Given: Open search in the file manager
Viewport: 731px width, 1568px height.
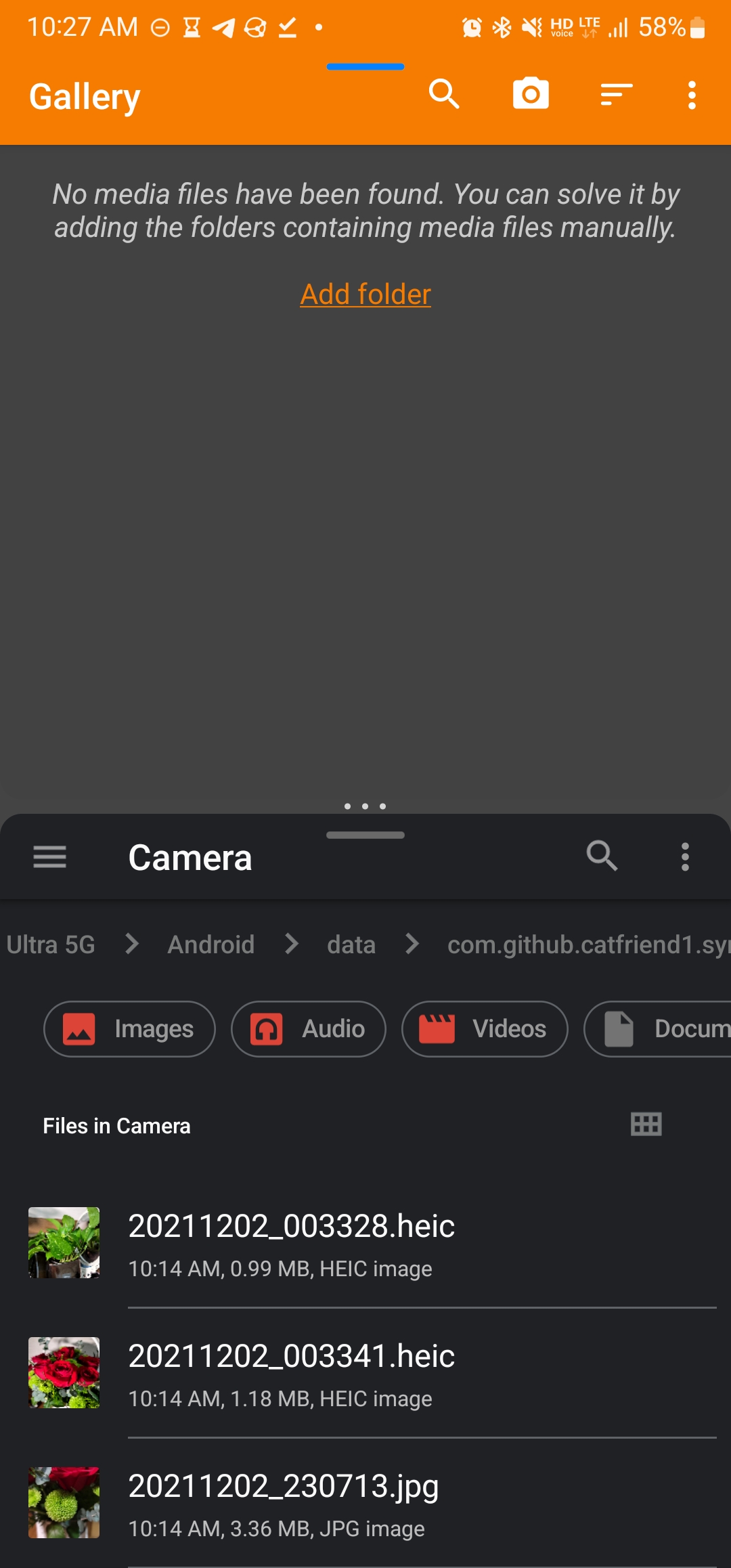Looking at the screenshot, I should 603,856.
